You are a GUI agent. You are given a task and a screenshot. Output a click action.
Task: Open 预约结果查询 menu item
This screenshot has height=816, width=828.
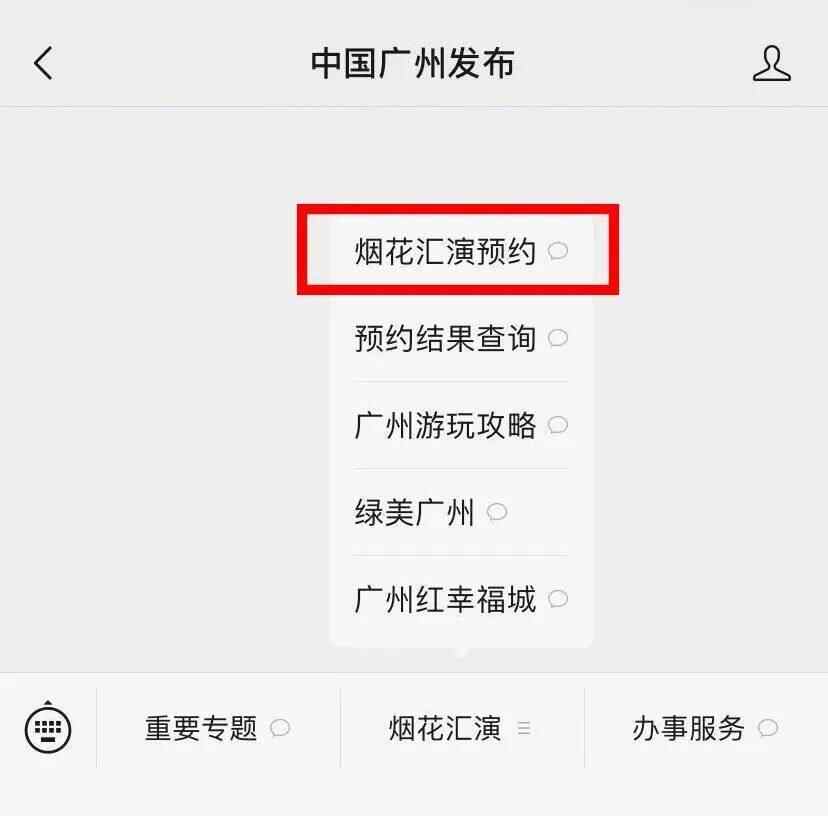[x=460, y=338]
